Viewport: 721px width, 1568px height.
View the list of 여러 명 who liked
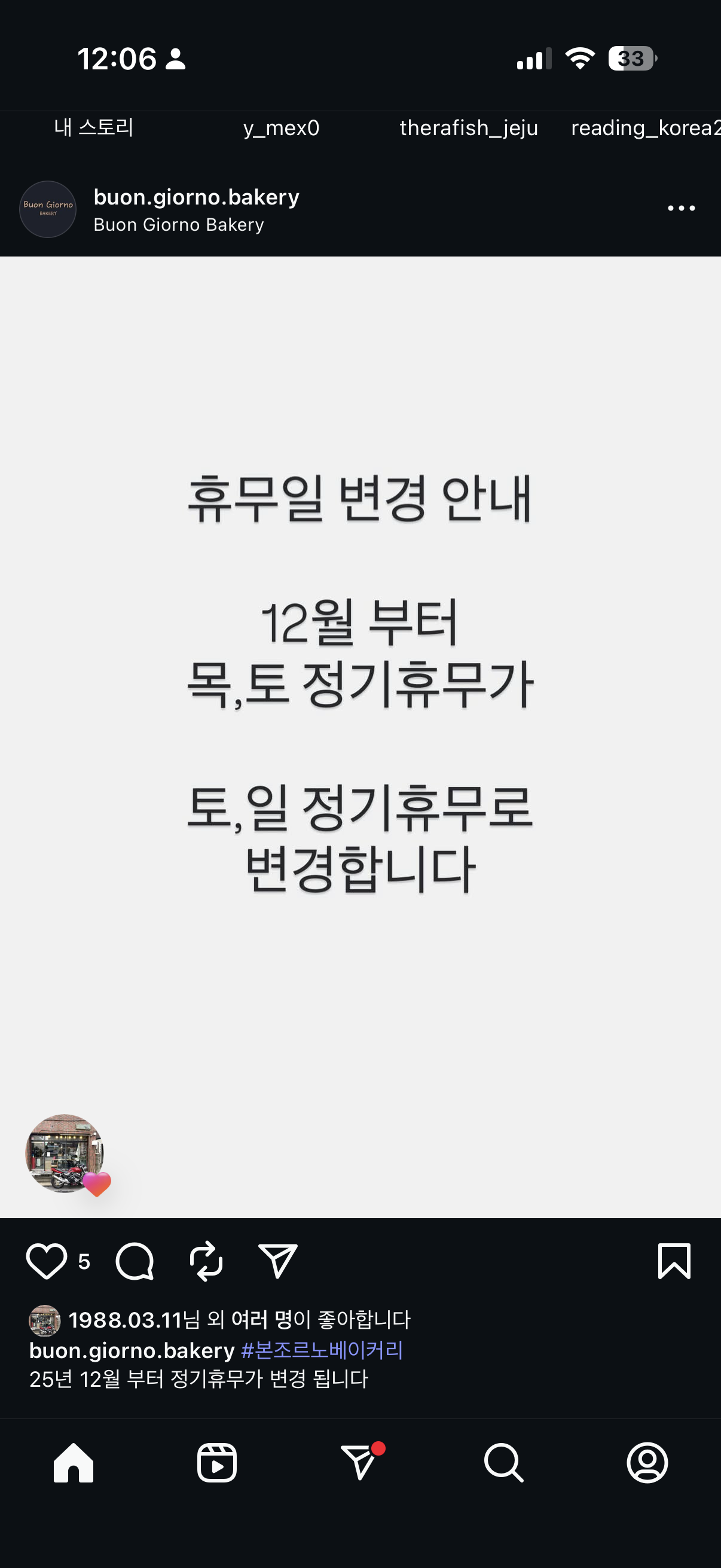coord(262,1320)
